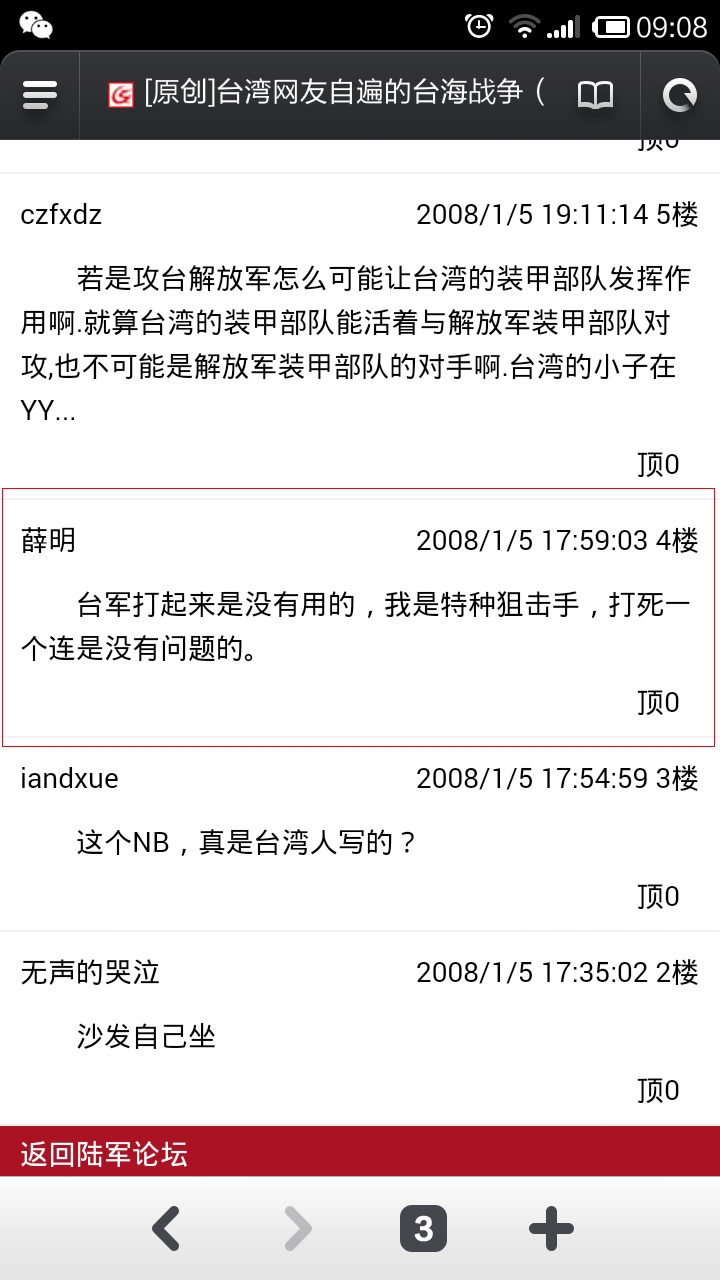
Task: Open the bookmarks book icon
Action: click(595, 95)
